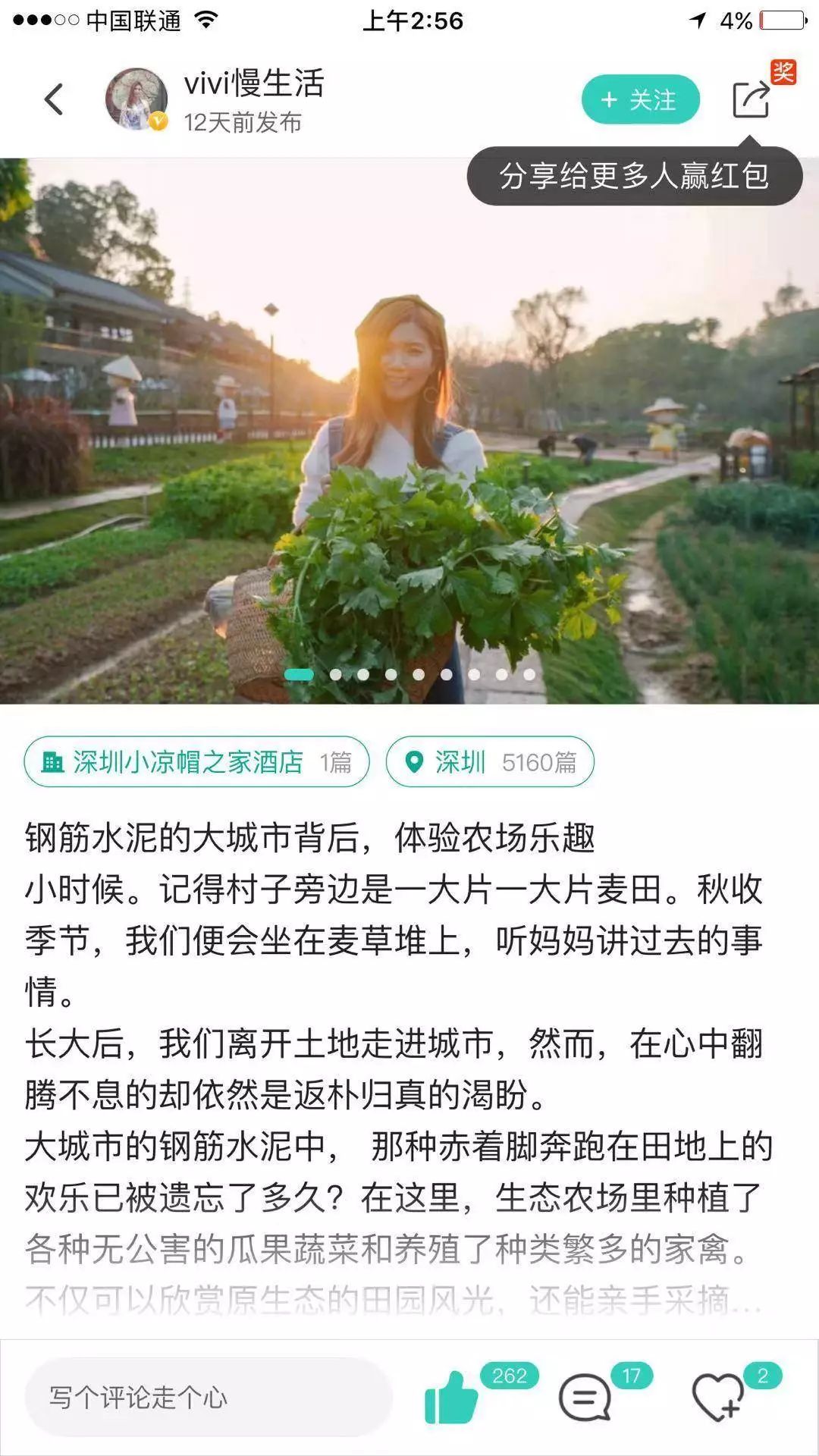View the 17 comments
This screenshot has width=819, height=1456.
[585, 1397]
